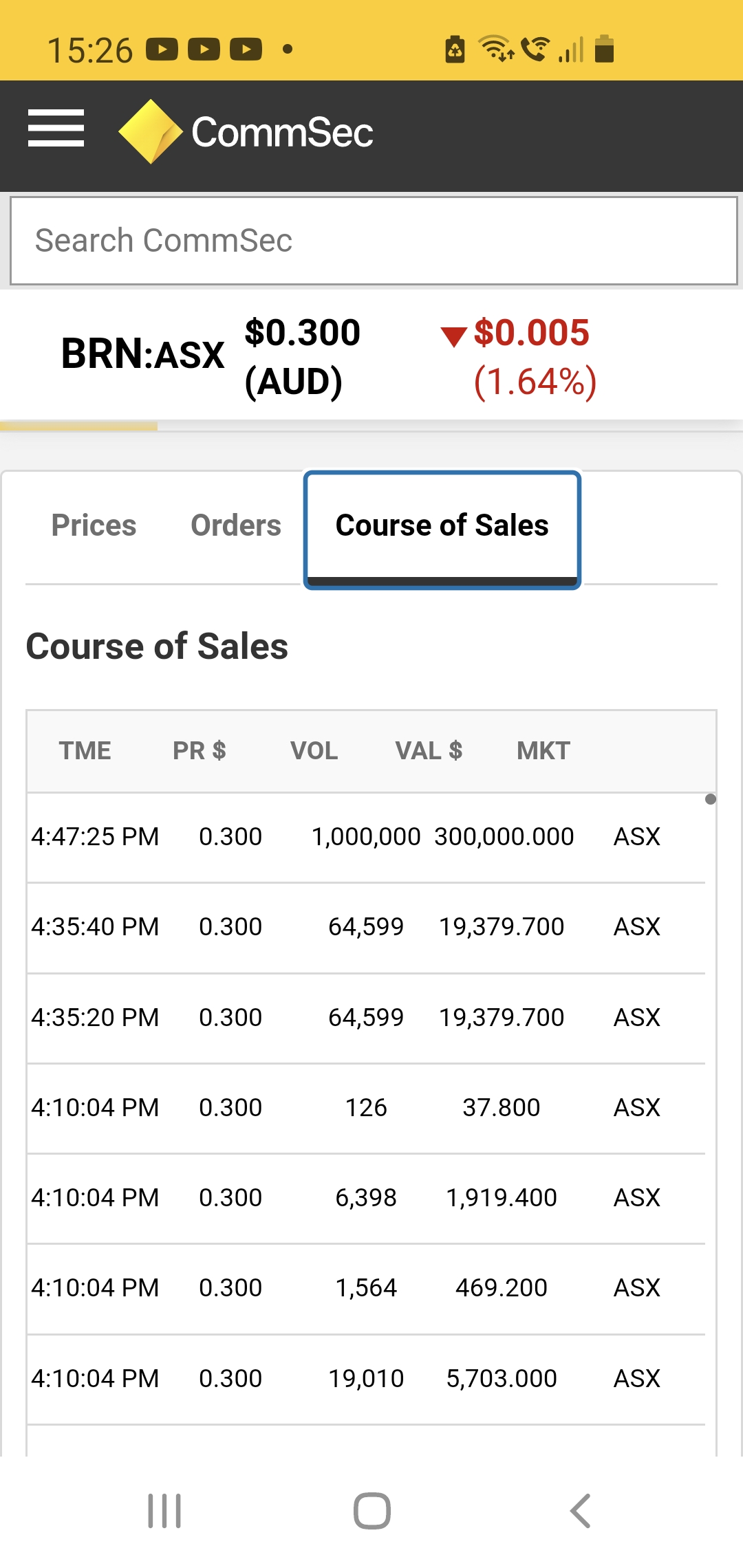
Task: Go back with the system back button
Action: click(580, 1511)
